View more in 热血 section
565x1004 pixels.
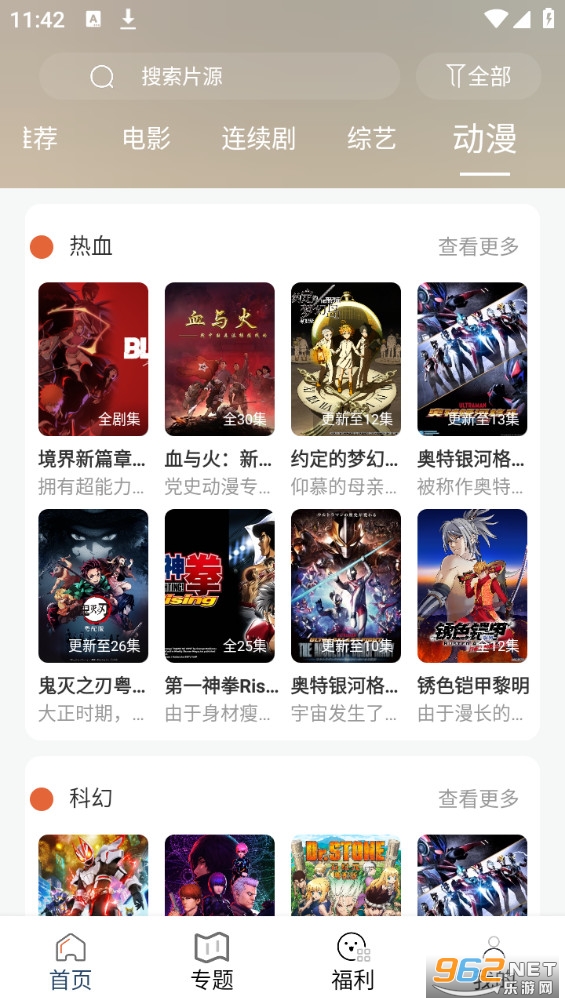pyautogui.click(x=478, y=246)
